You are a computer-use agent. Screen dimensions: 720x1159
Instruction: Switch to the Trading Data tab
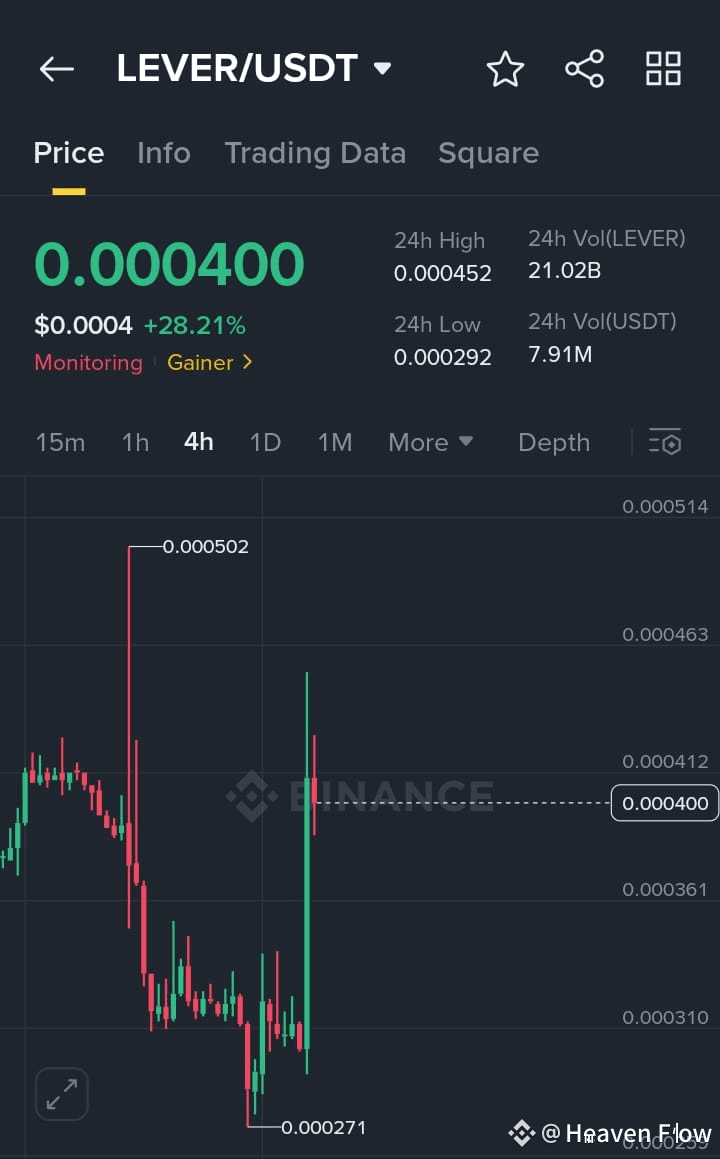pyautogui.click(x=315, y=152)
